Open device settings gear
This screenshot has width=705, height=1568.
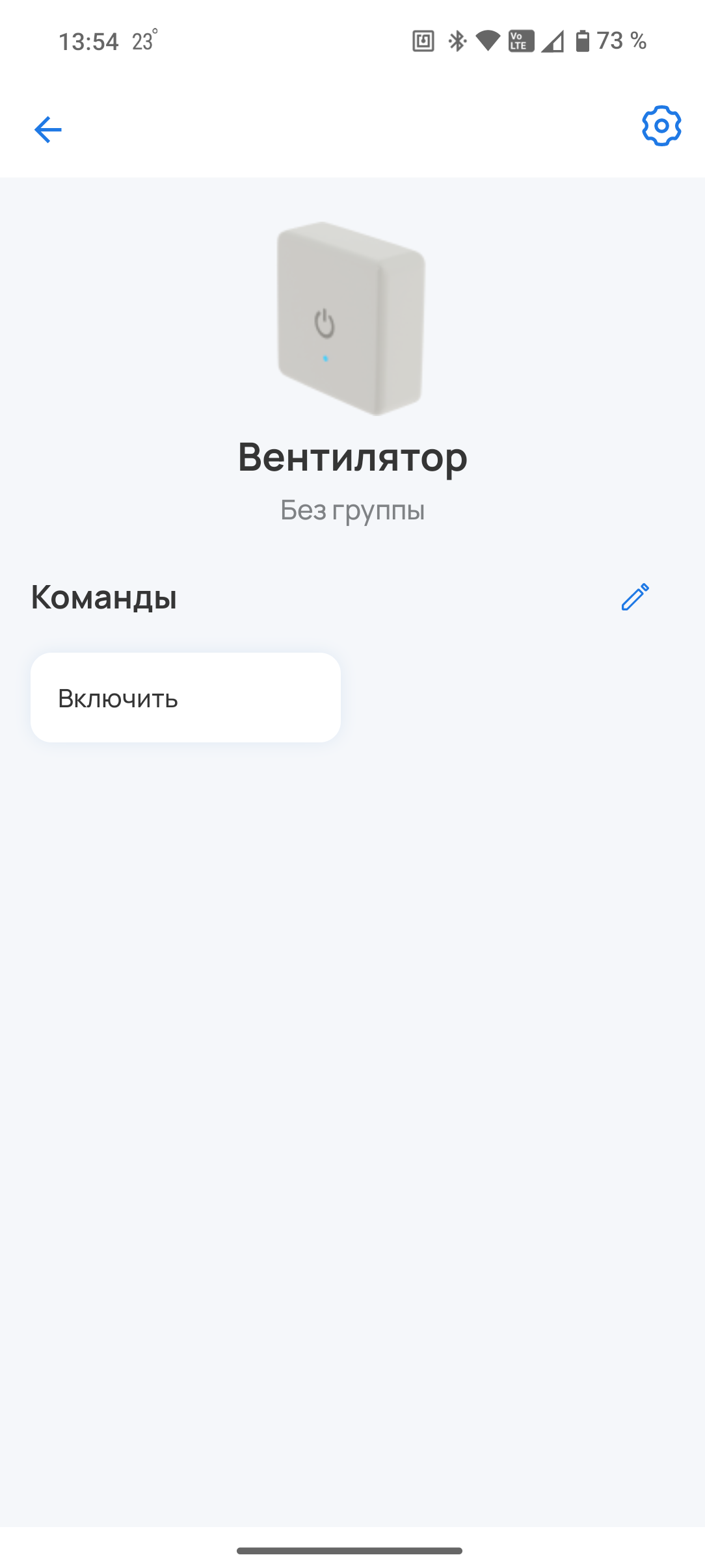tap(661, 126)
